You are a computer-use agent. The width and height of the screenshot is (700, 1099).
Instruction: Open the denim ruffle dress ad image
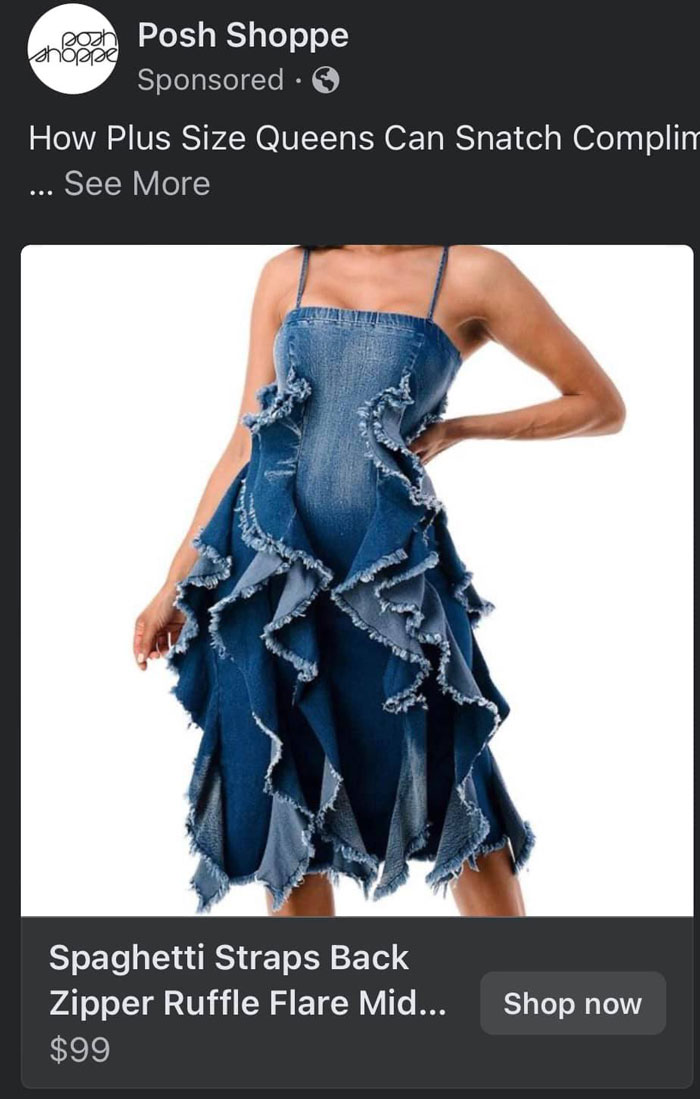point(357,580)
